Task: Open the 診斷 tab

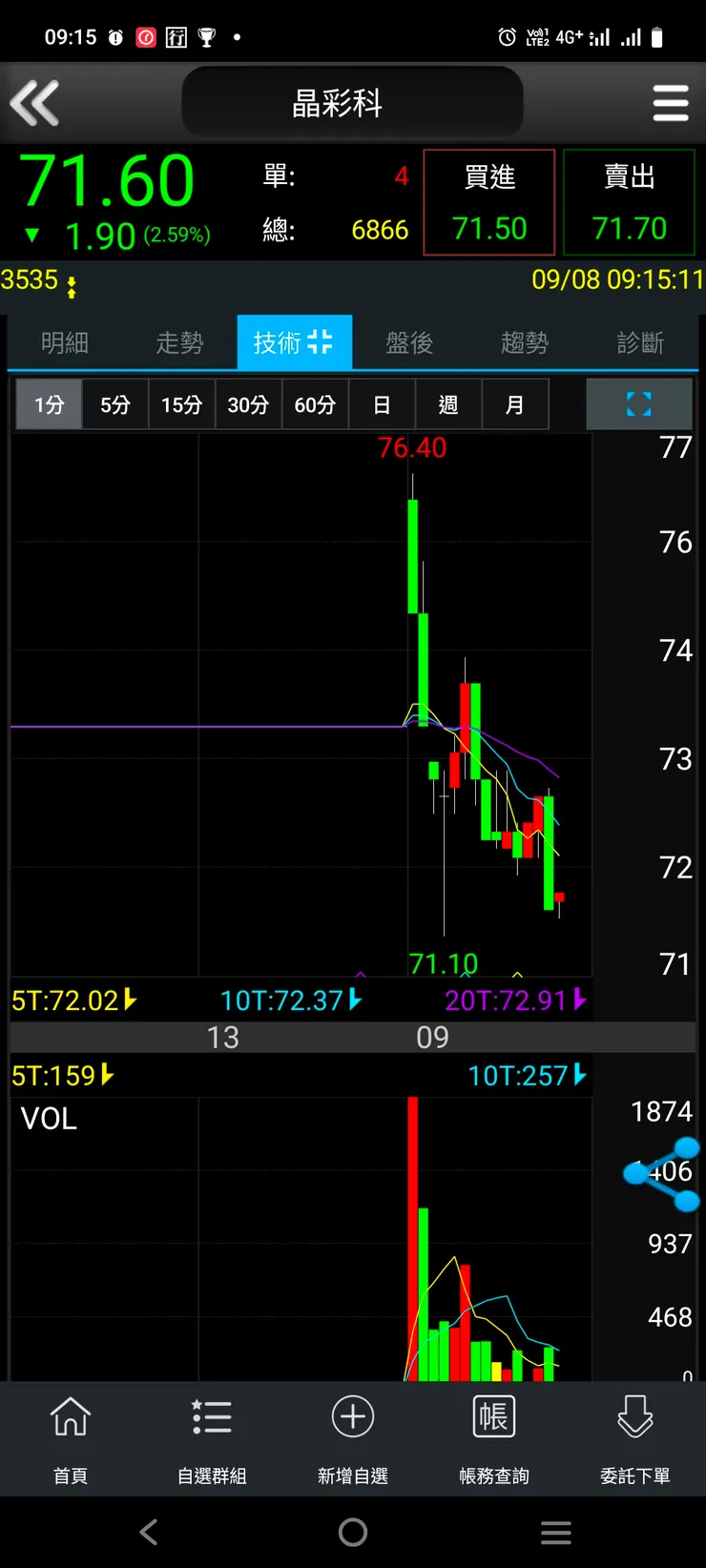Action: tap(640, 342)
